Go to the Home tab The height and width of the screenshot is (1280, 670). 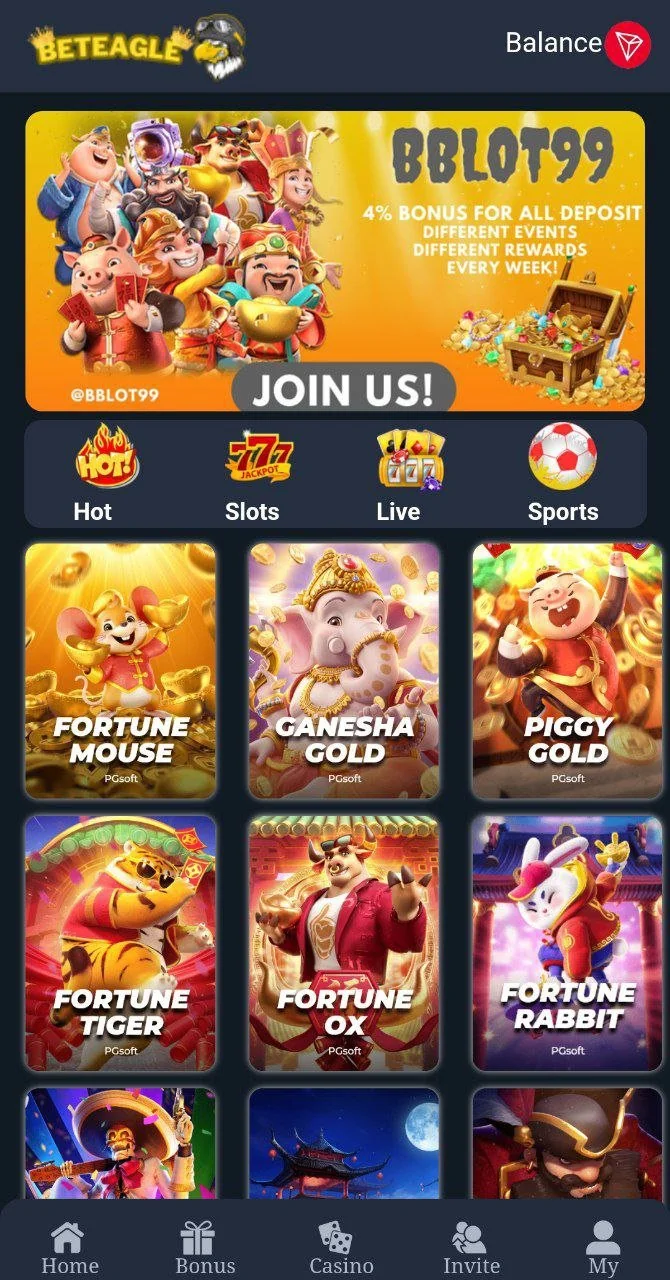tap(69, 1247)
